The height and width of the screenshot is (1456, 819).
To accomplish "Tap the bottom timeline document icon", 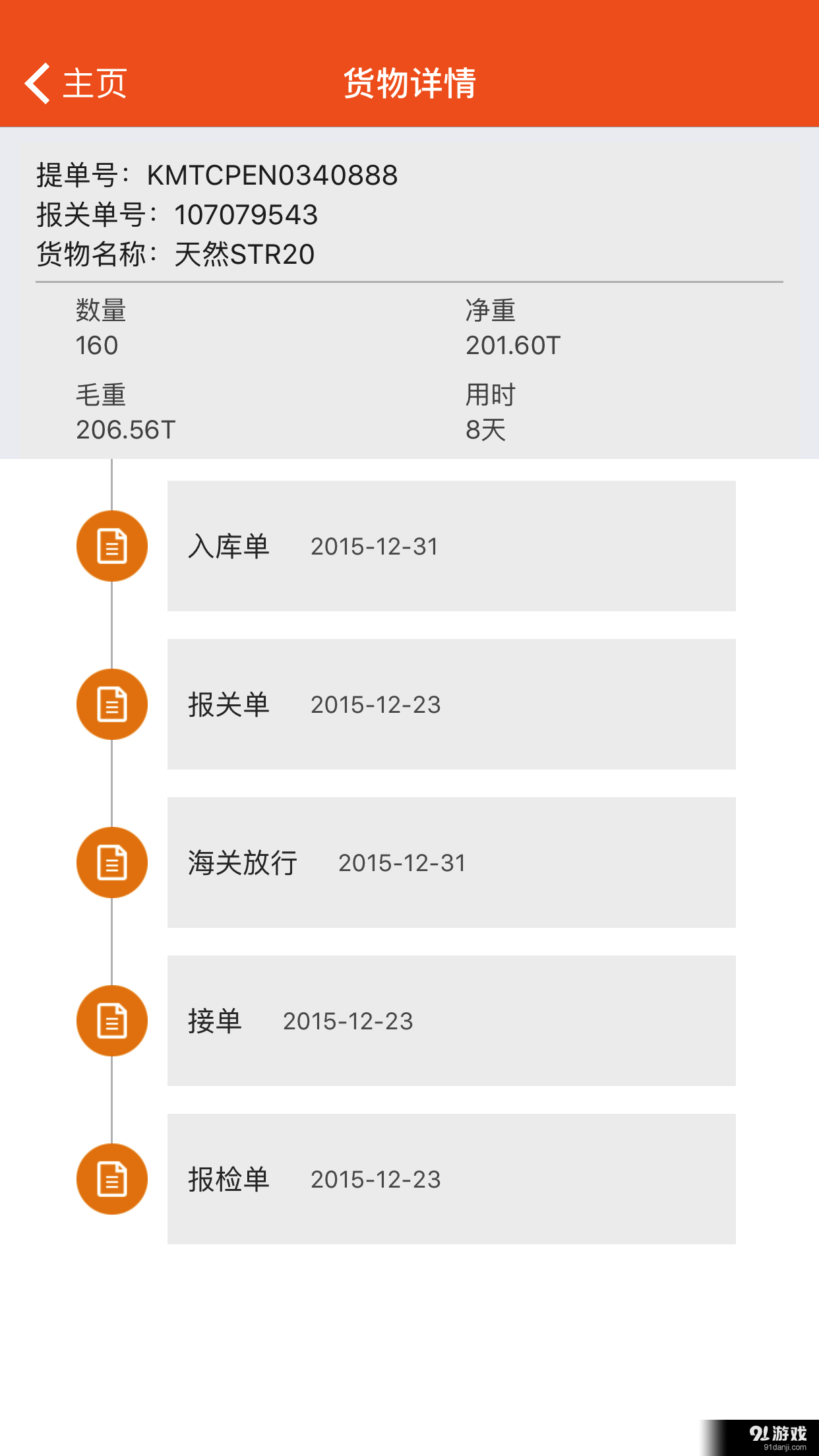I will coord(112,1179).
